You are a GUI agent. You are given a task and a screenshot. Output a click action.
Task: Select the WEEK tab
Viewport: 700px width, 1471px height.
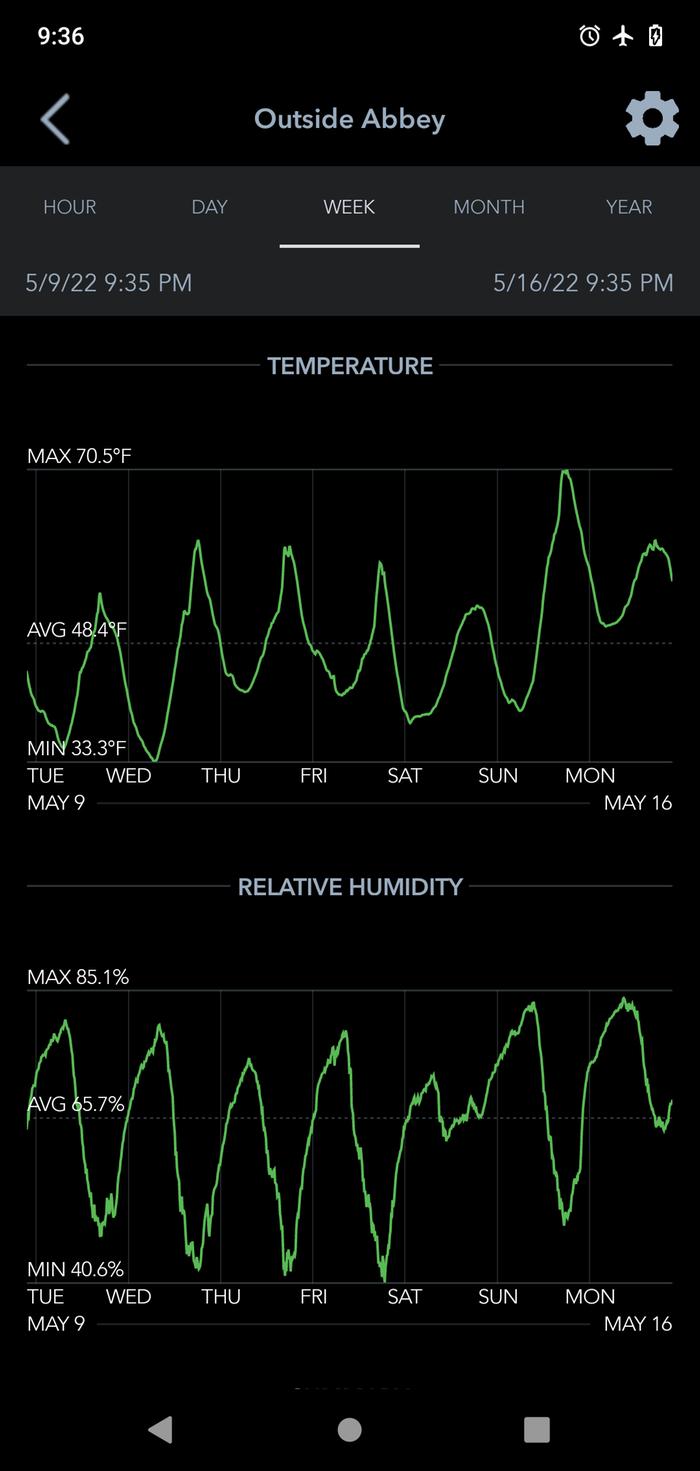[349, 207]
